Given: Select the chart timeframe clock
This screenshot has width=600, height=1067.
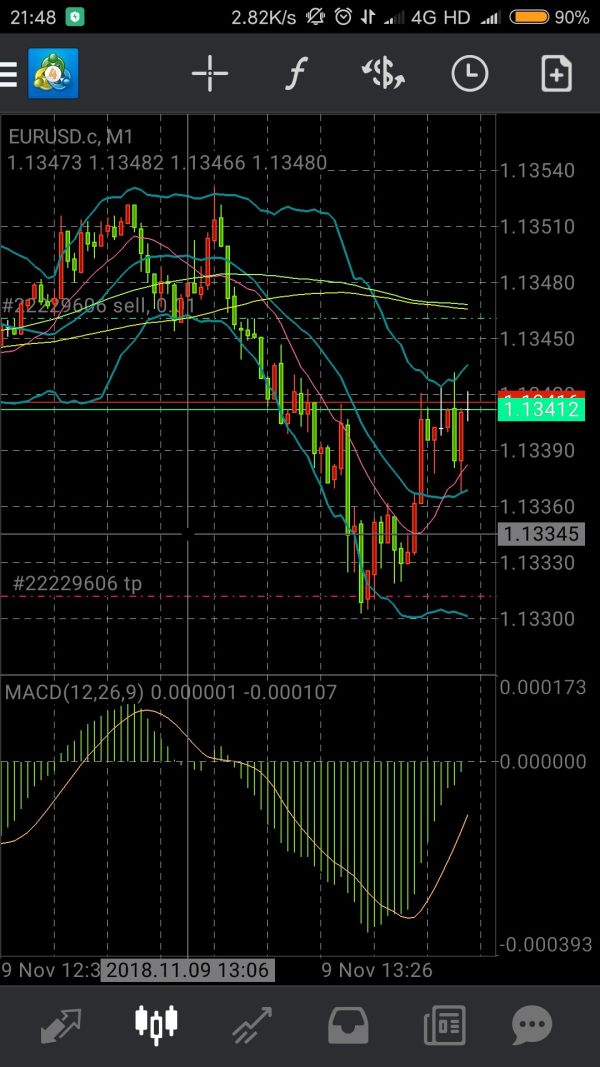Looking at the screenshot, I should click(x=469, y=75).
